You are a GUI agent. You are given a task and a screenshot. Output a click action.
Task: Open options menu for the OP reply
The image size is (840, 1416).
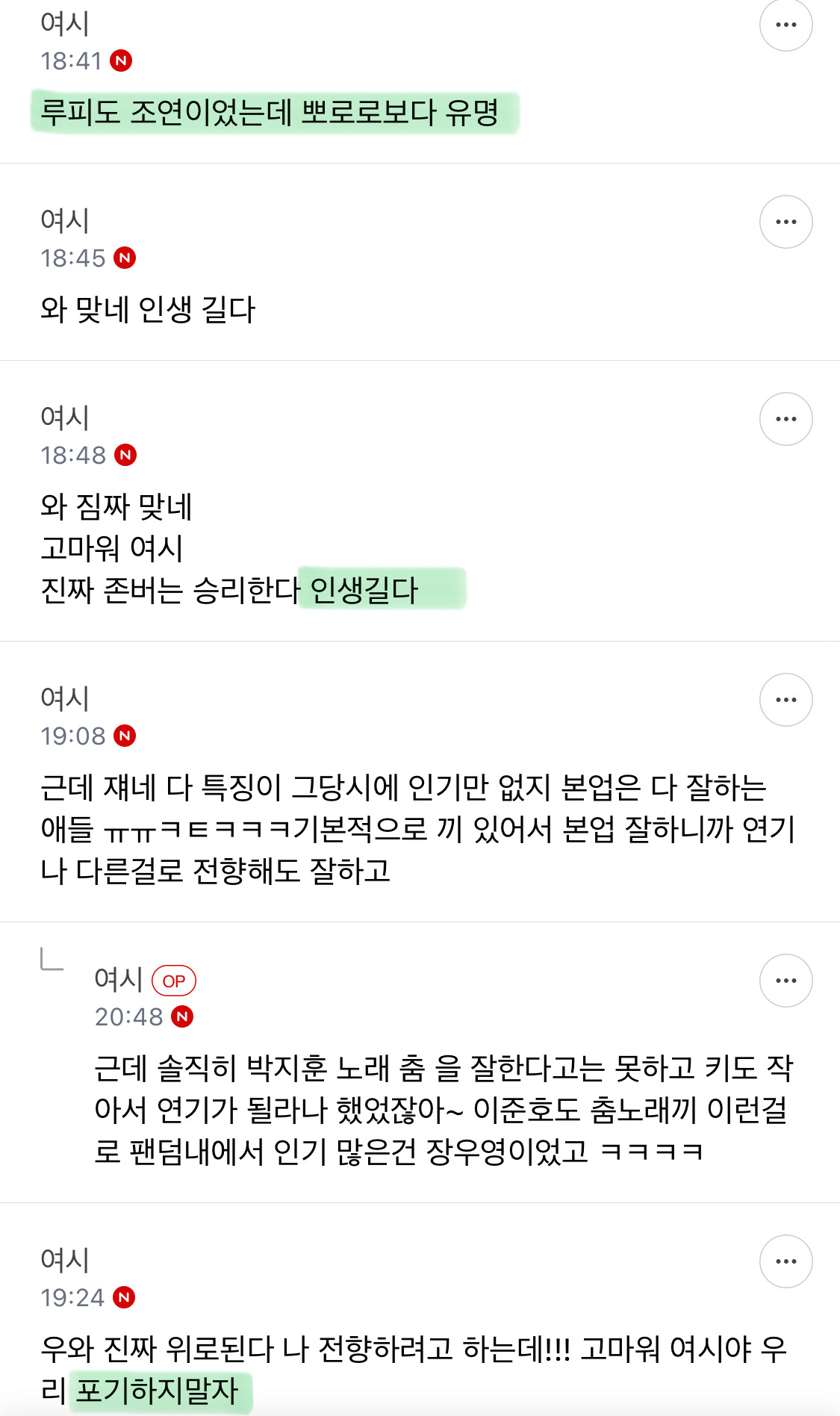click(785, 981)
